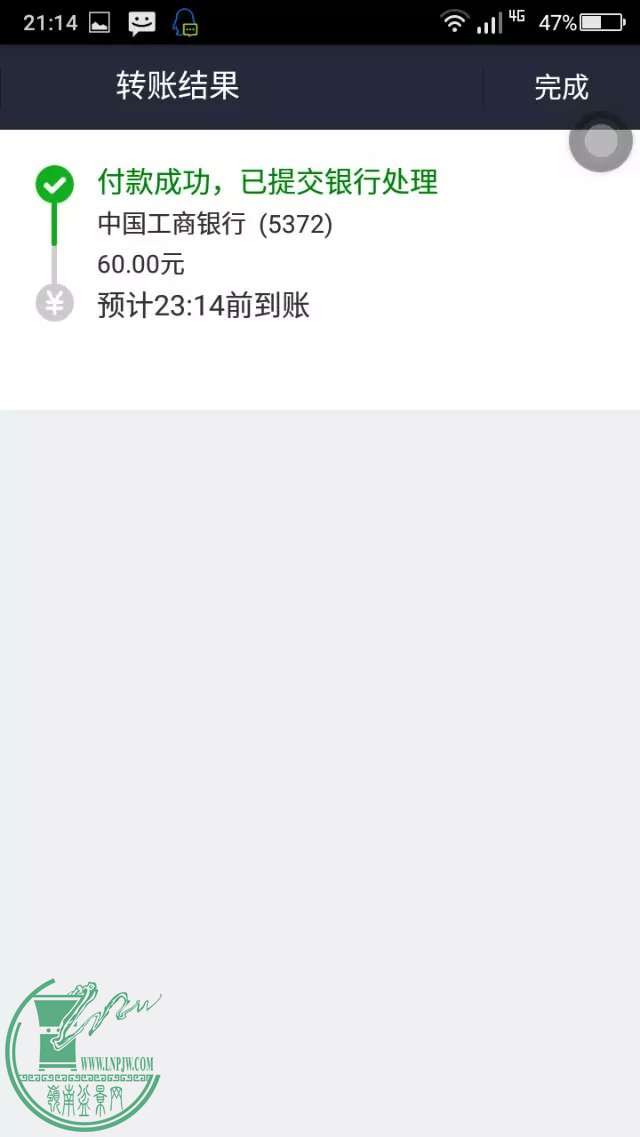Tap the floating gray assistive button
Viewport: 640px width, 1137px height.
[x=600, y=142]
